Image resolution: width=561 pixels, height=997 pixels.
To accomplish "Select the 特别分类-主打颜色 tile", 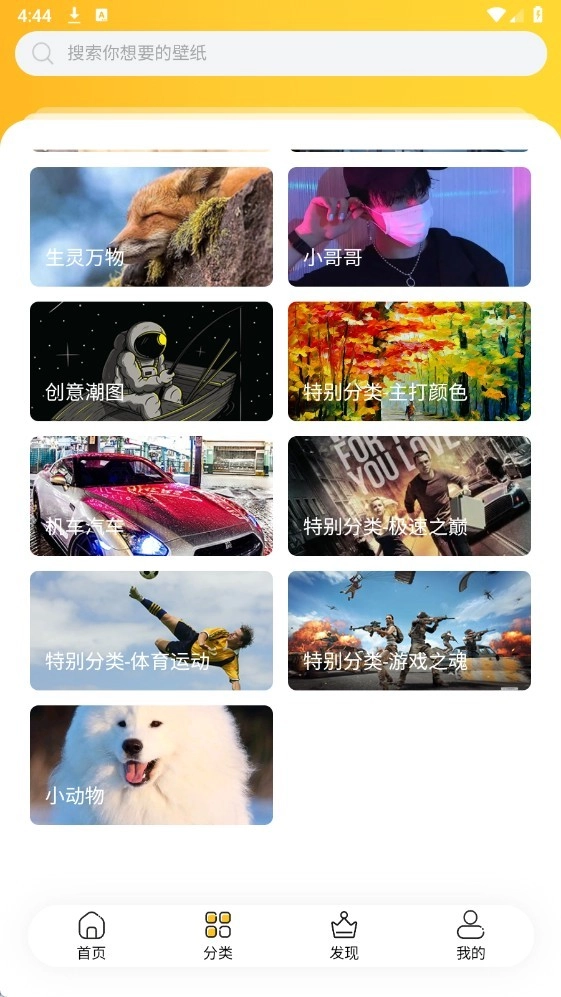I will [x=409, y=361].
